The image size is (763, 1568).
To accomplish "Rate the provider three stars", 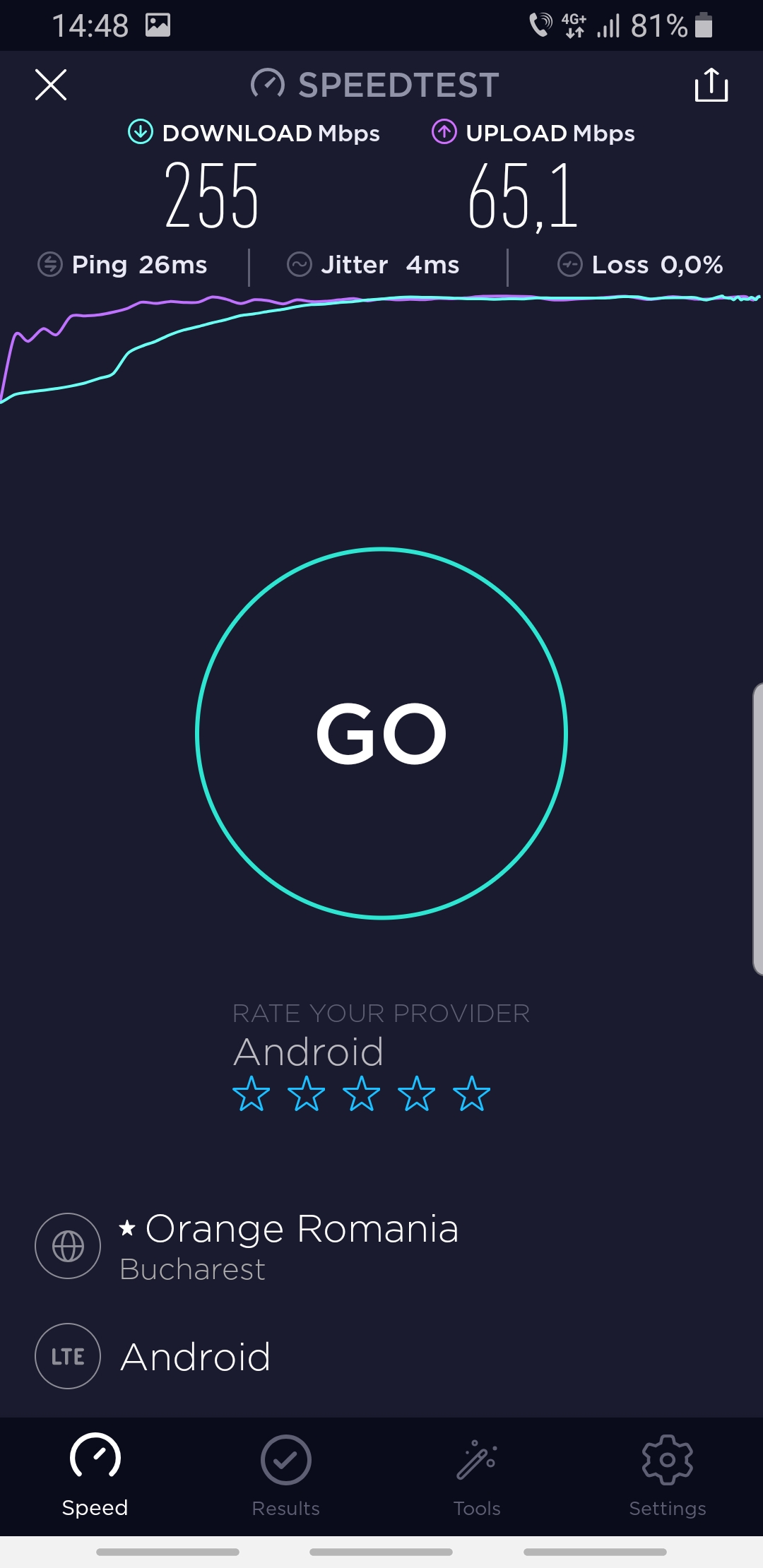I will (361, 1094).
